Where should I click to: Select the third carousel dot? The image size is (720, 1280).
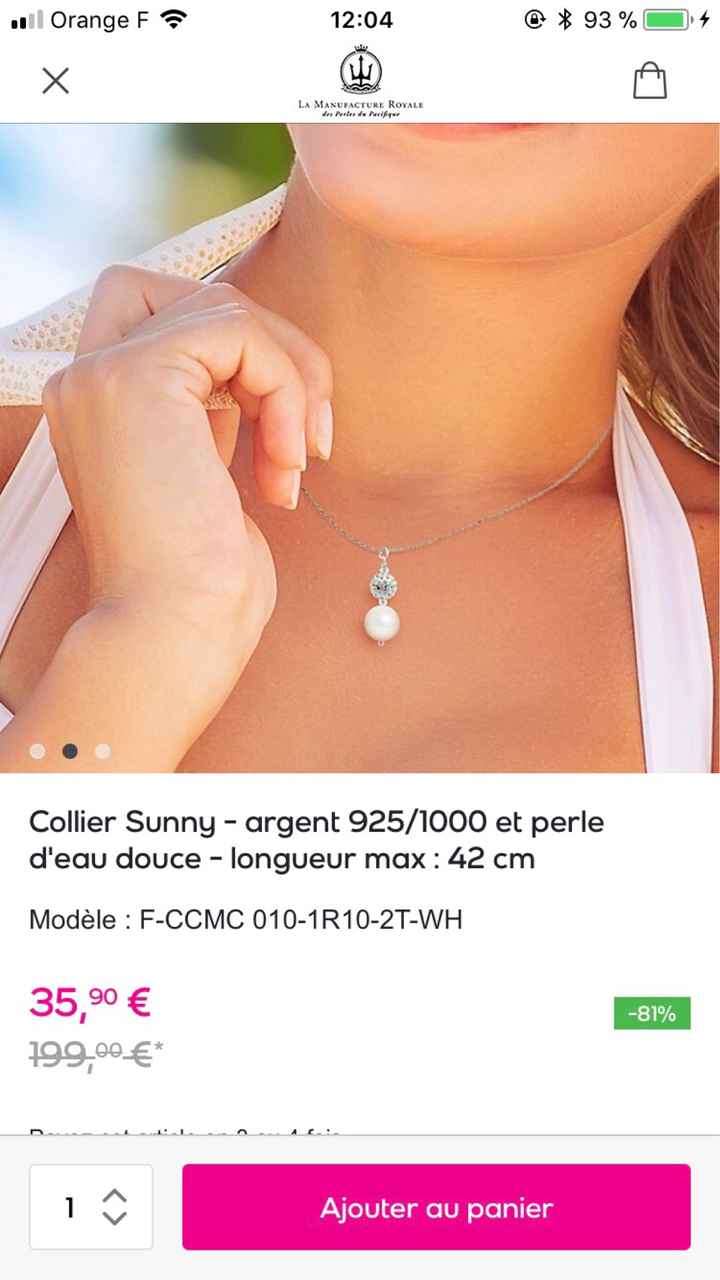(x=101, y=750)
